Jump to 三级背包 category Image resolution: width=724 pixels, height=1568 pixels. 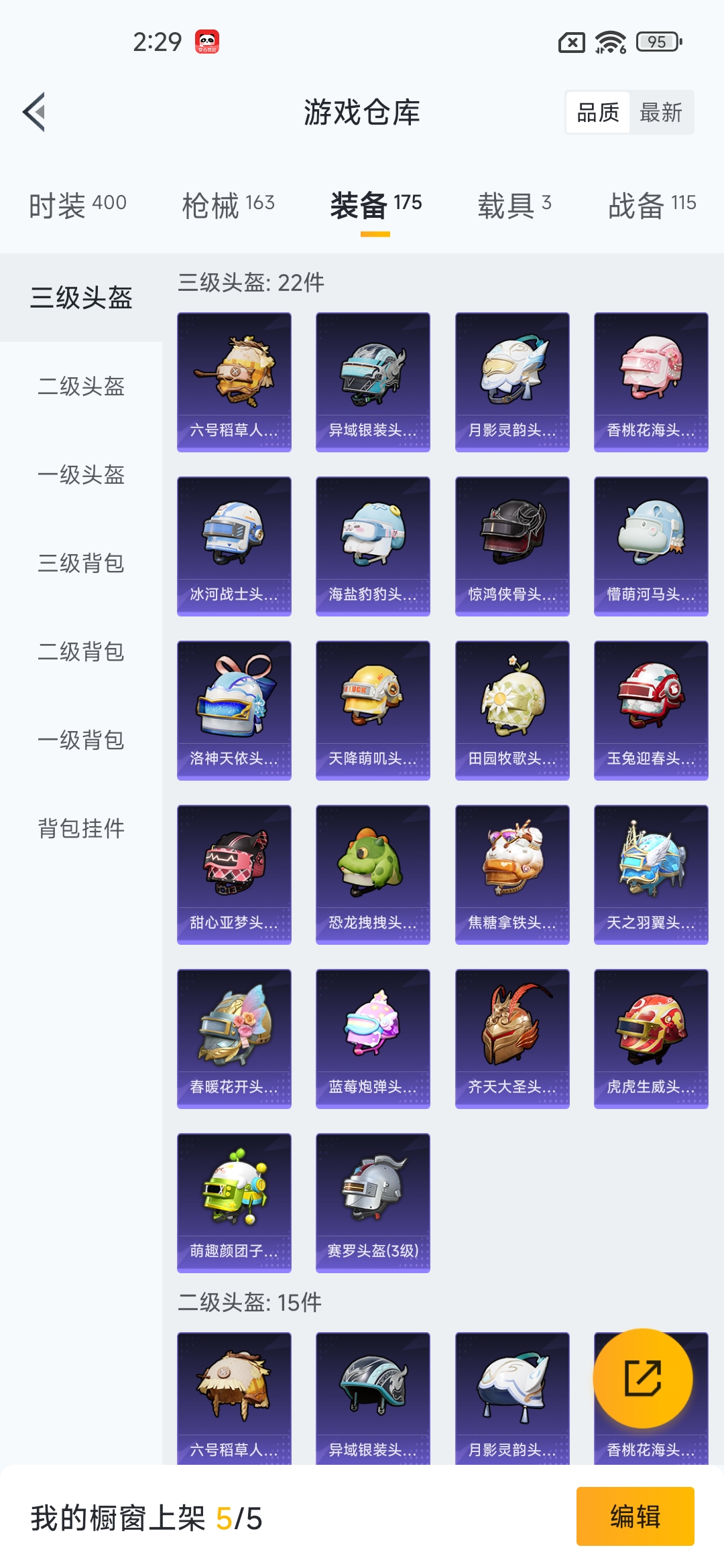81,564
